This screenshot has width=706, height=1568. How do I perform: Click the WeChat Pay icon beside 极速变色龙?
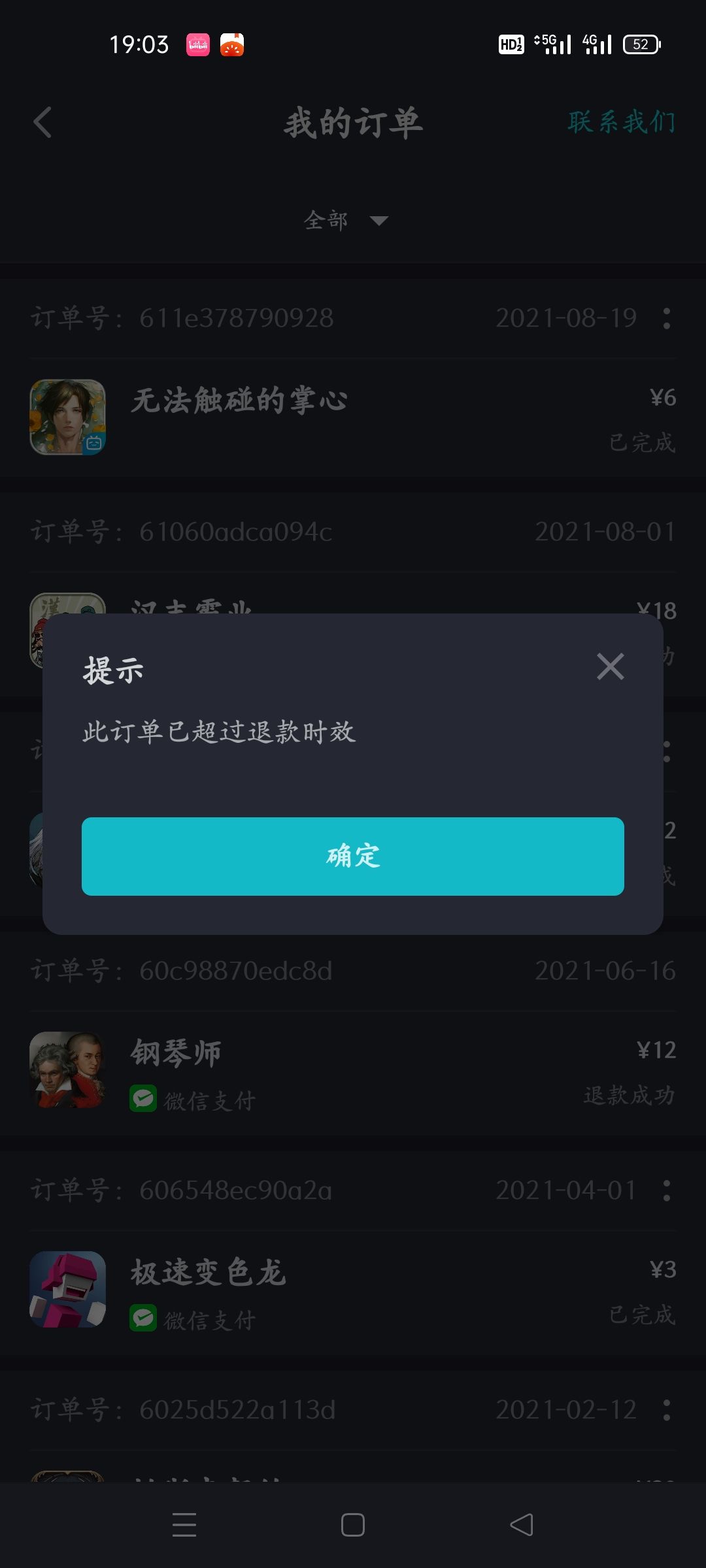point(143,1317)
